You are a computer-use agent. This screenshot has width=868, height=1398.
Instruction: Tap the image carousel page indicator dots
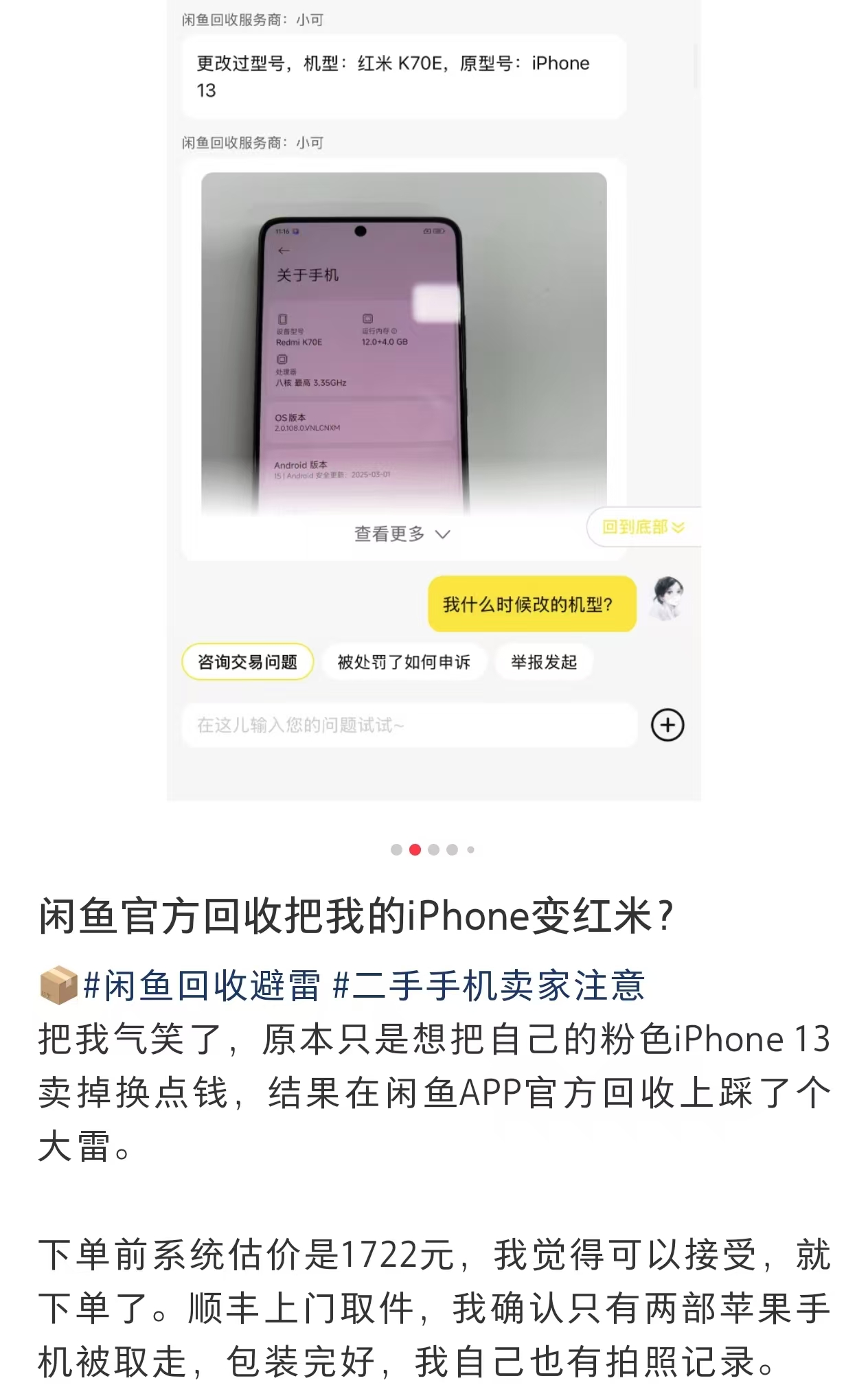point(433,849)
